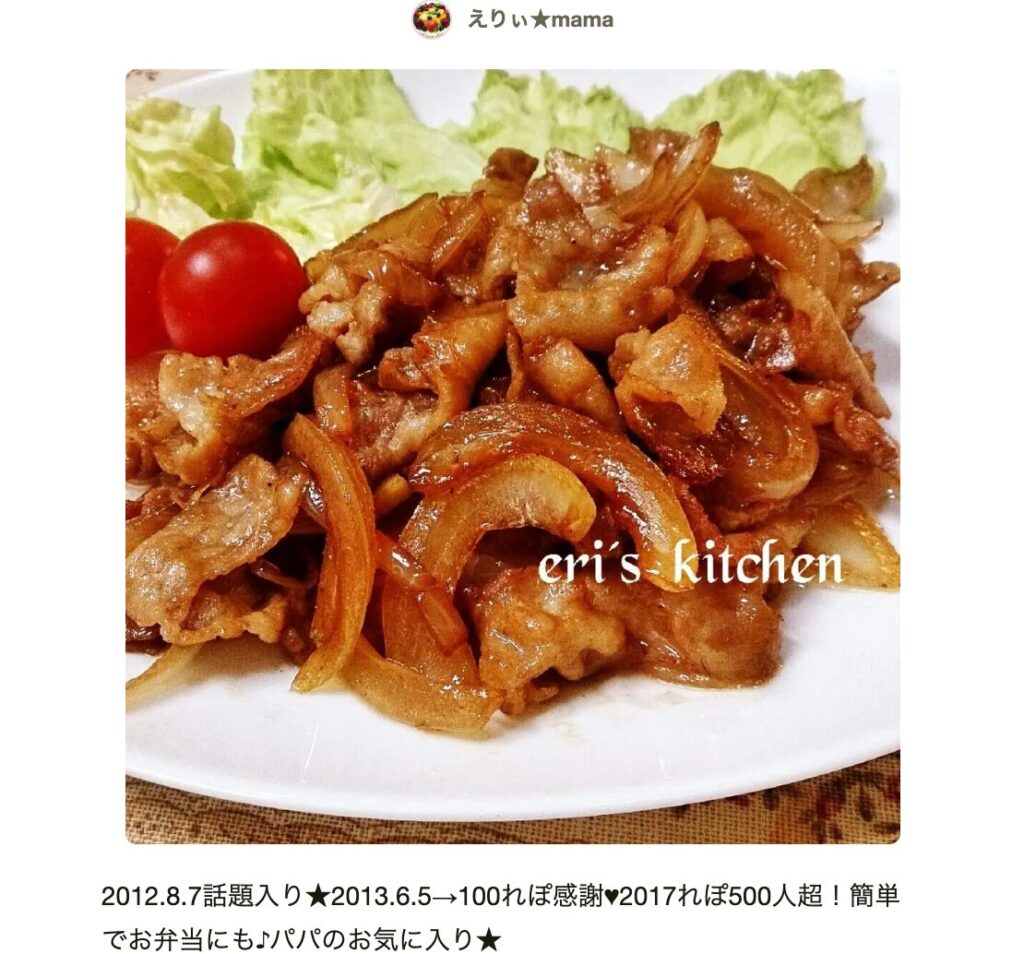The height and width of the screenshot is (954, 1024).
Task: Open author えりぃ★mama's profile
Action: coord(539,19)
